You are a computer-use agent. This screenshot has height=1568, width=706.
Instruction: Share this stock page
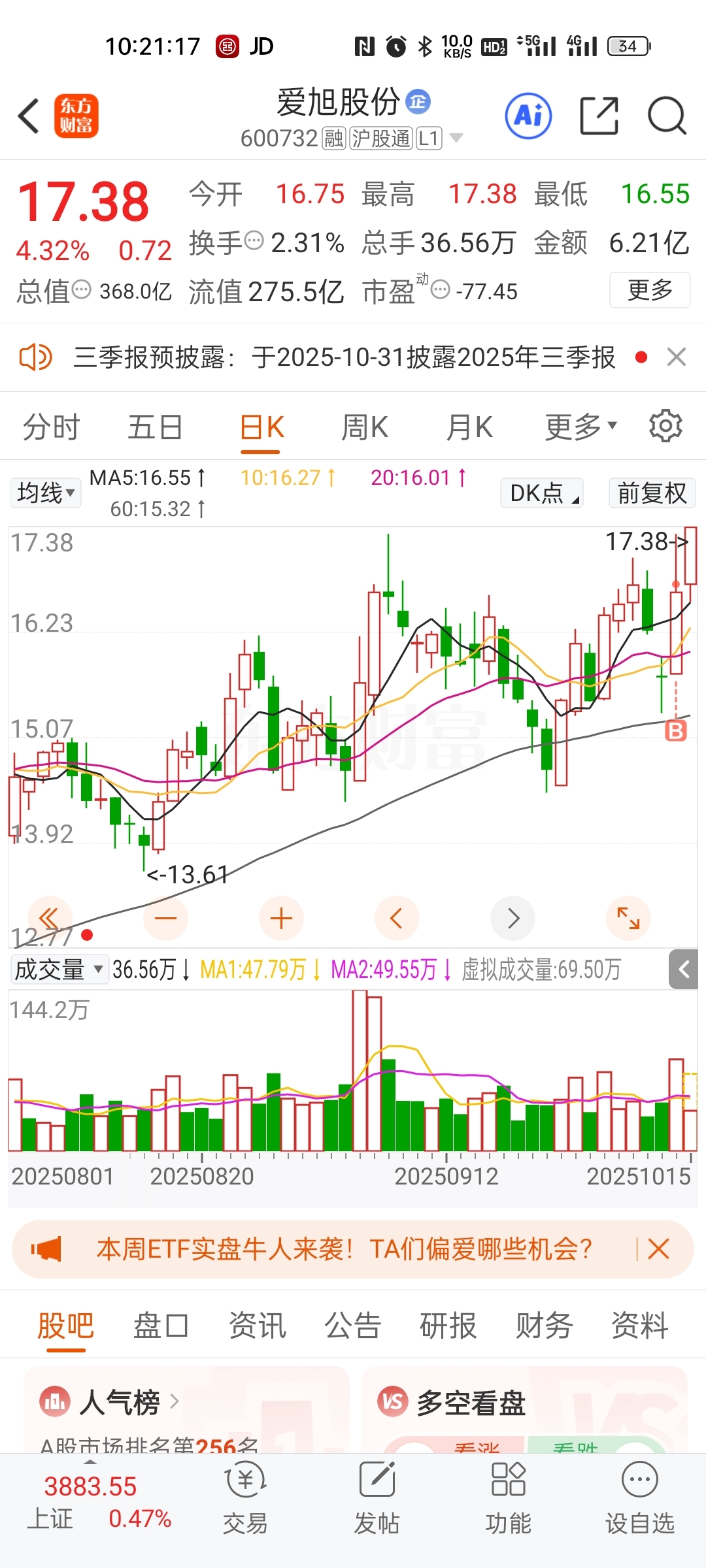tap(599, 116)
